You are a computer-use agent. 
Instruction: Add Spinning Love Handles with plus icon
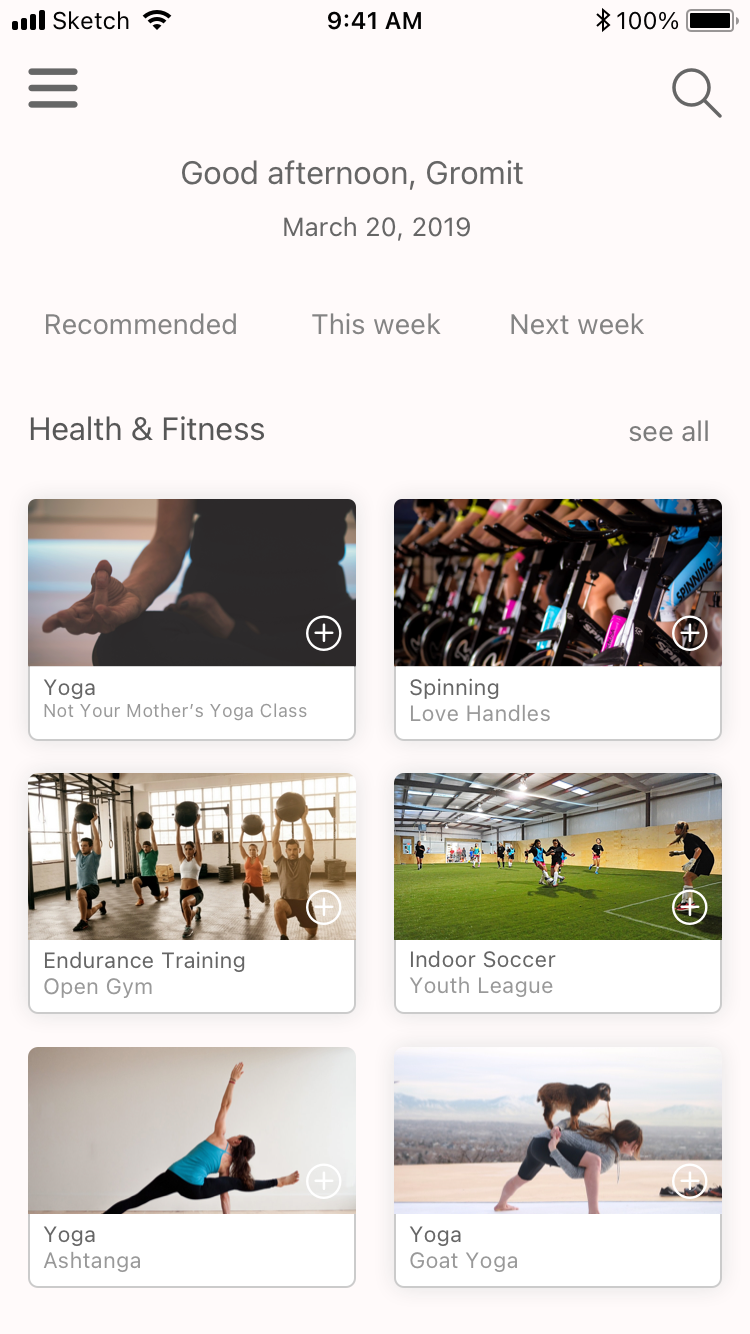690,633
